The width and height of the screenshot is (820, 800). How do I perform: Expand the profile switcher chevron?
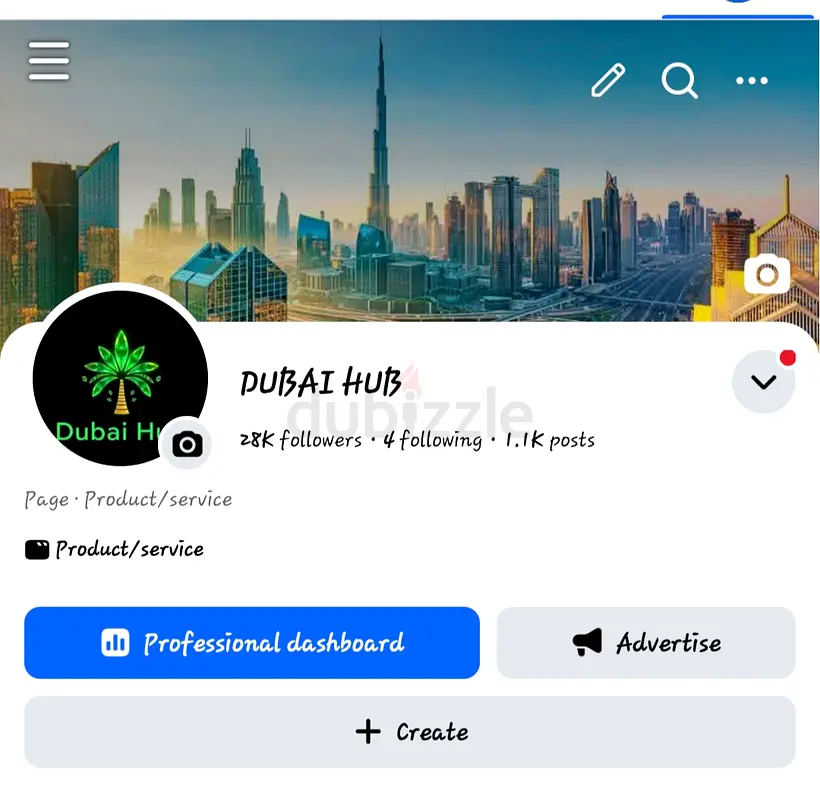coord(763,381)
